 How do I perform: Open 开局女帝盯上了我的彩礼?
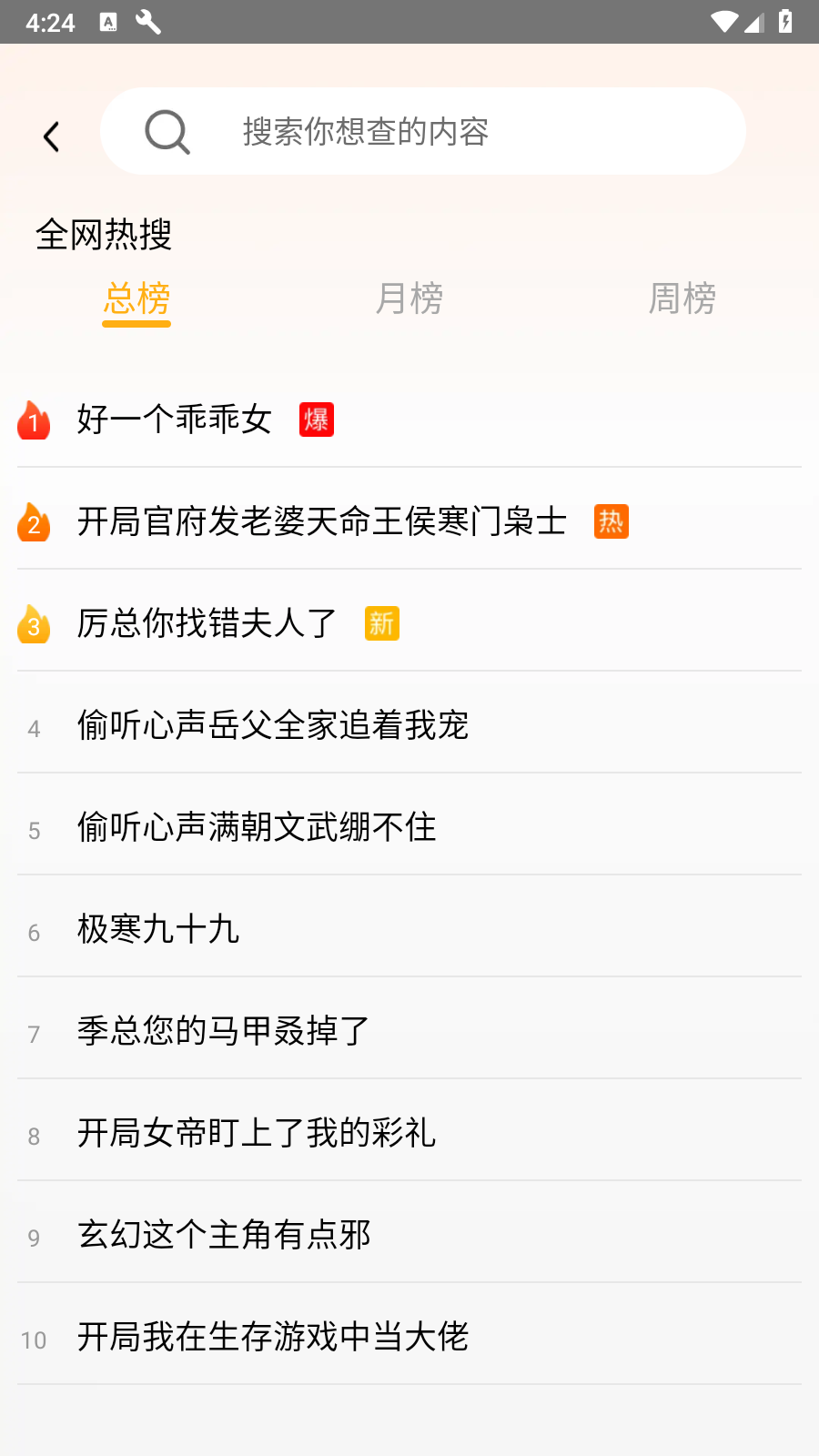(x=409, y=1133)
